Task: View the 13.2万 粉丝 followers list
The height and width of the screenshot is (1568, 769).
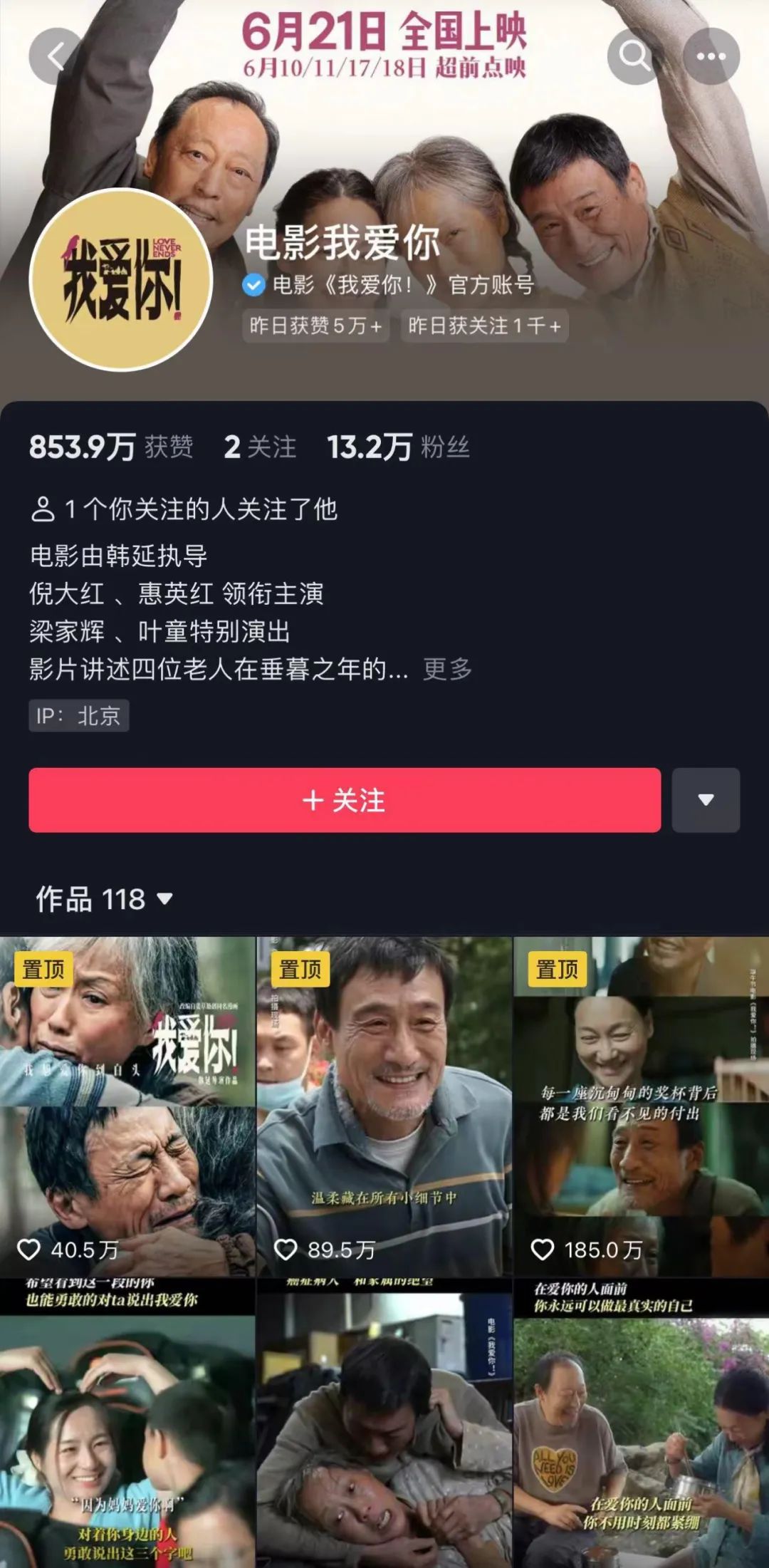Action: pos(397,447)
